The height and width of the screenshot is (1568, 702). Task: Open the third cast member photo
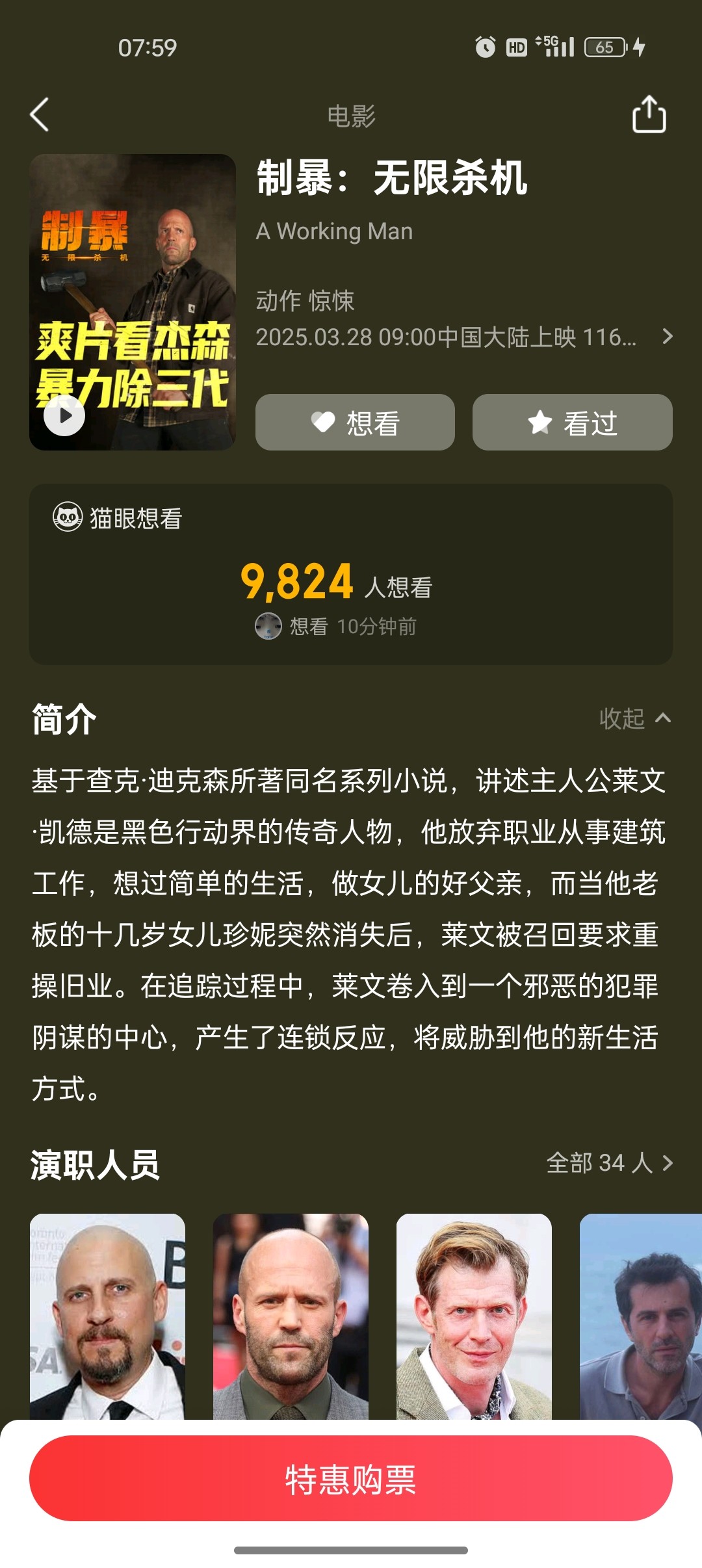(474, 1316)
